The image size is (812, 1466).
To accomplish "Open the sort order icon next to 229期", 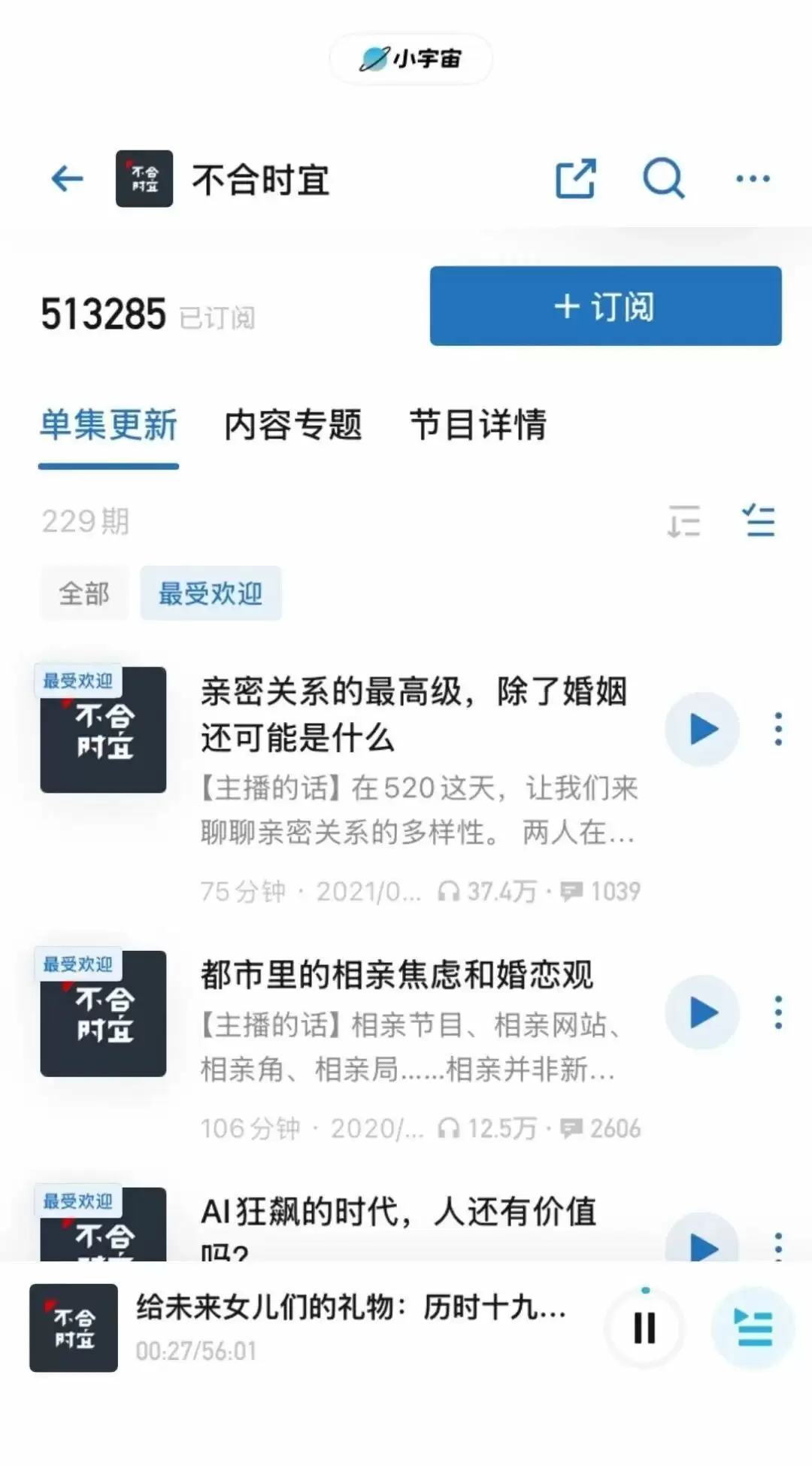I will coord(681,520).
